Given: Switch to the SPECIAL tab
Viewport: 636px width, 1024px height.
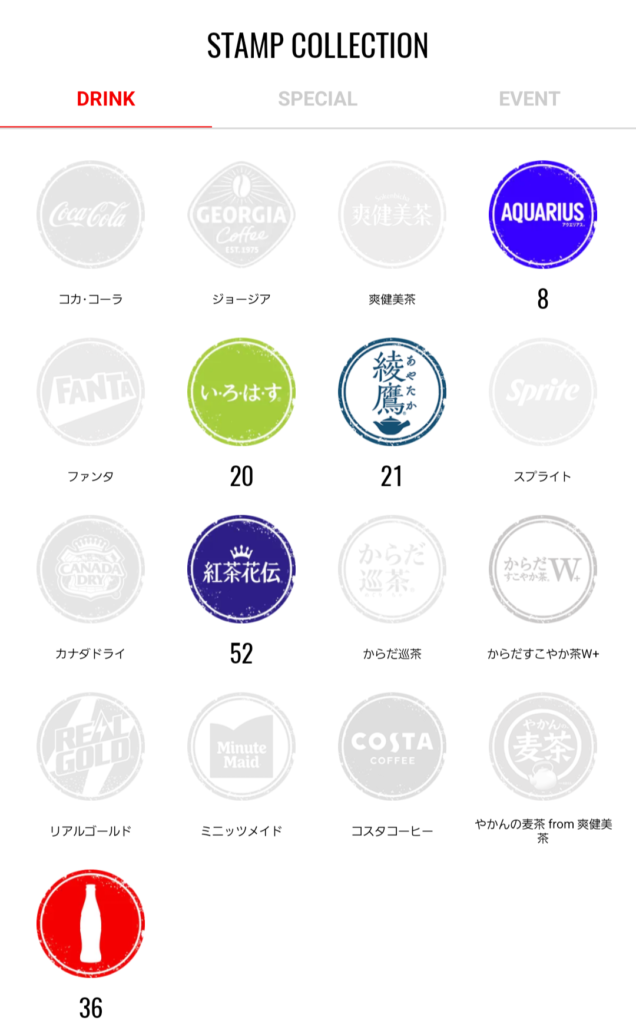Looking at the screenshot, I should pos(317,99).
